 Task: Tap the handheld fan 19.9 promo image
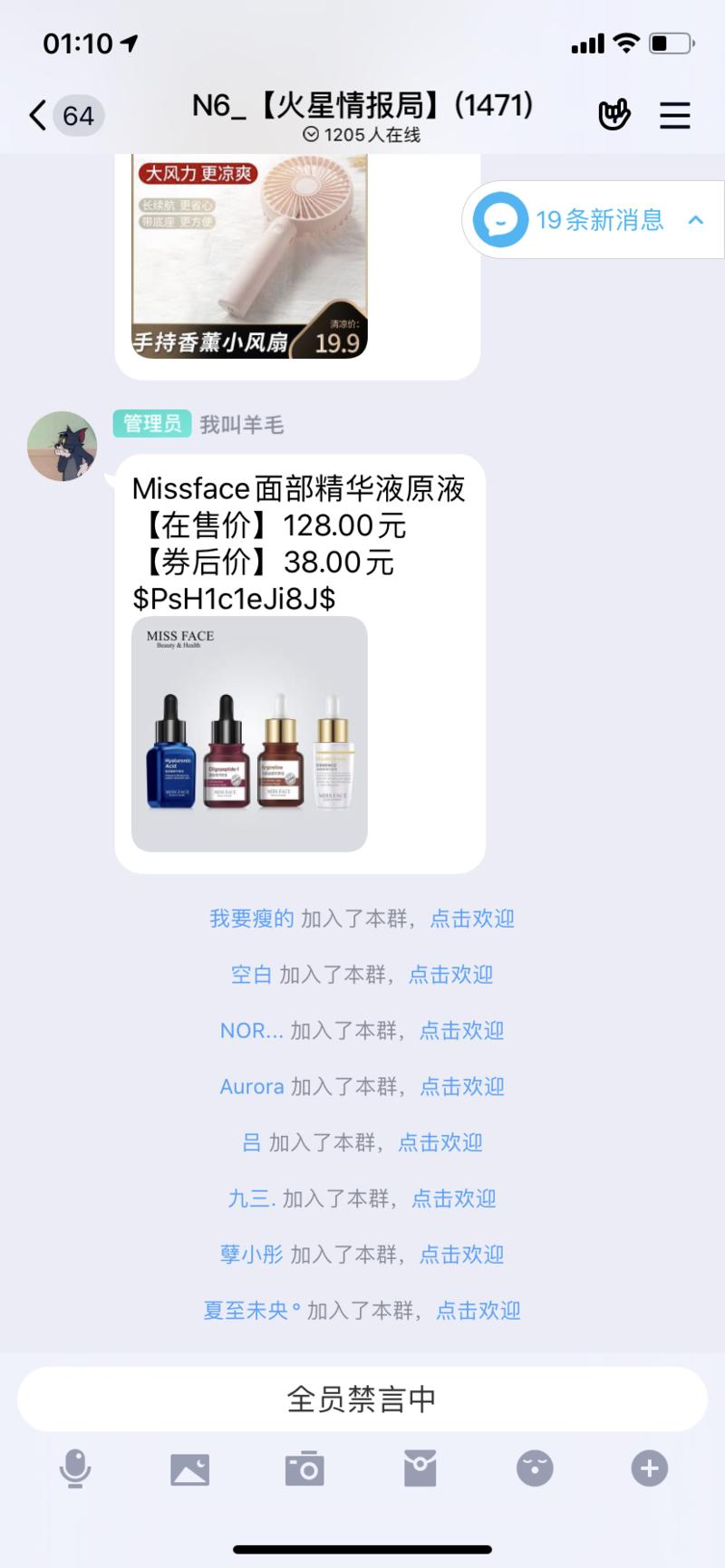click(250, 258)
